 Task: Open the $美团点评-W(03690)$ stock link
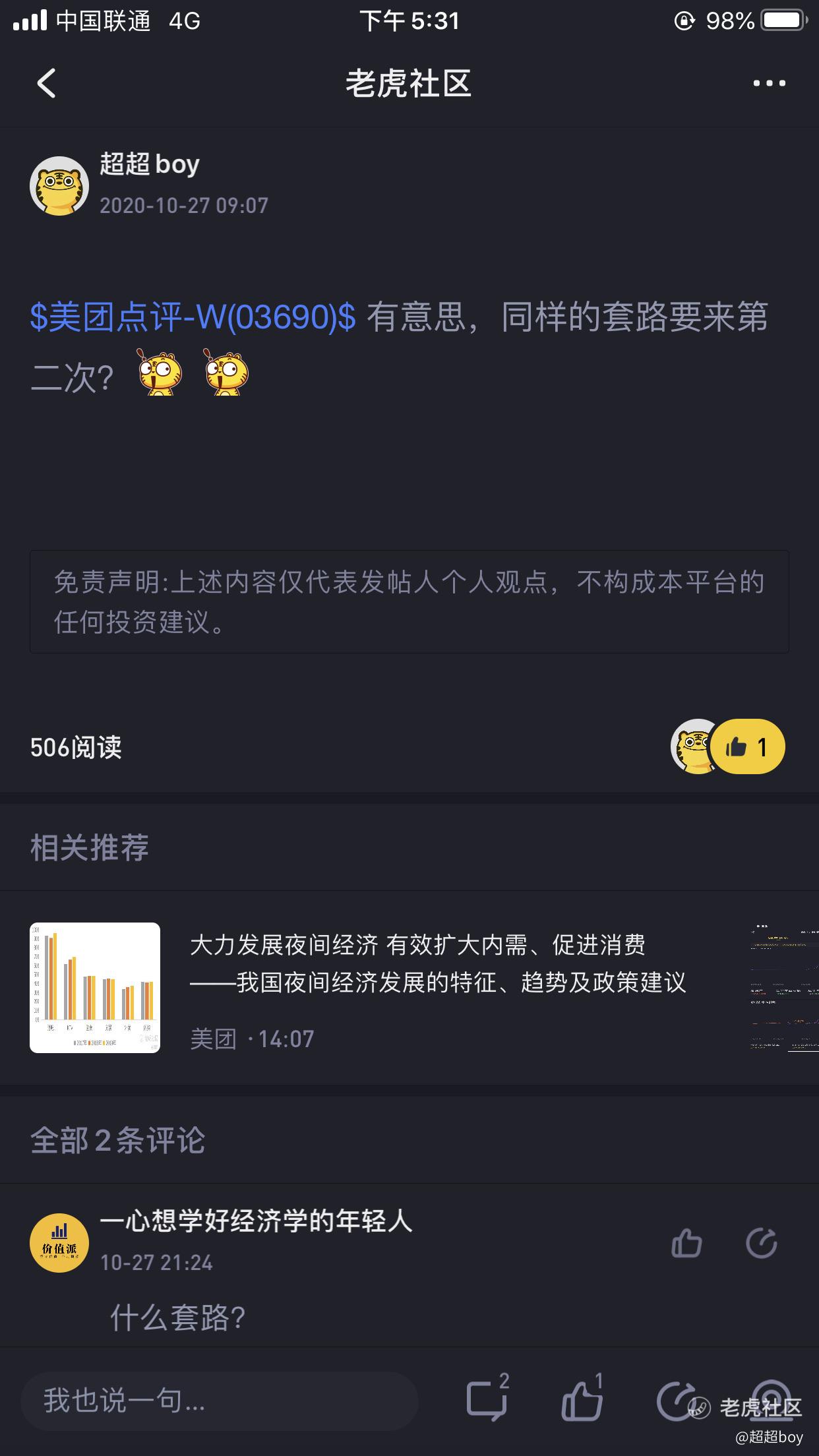(x=193, y=317)
